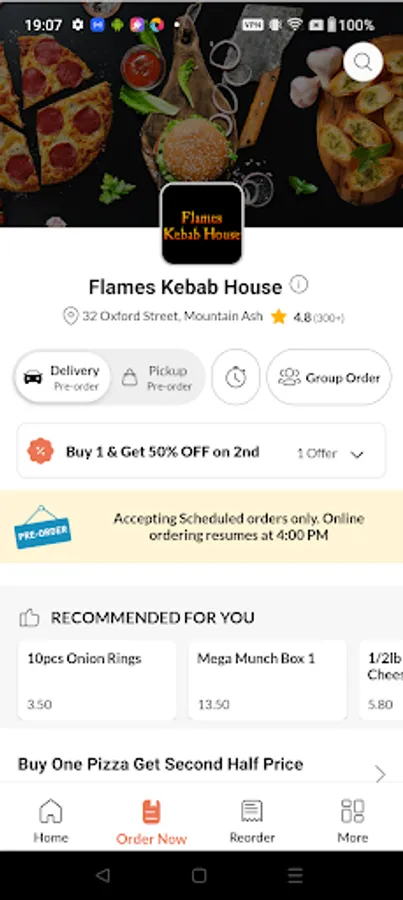The image size is (403, 900).
Task: Select the Order Now tab
Action: tap(151, 821)
